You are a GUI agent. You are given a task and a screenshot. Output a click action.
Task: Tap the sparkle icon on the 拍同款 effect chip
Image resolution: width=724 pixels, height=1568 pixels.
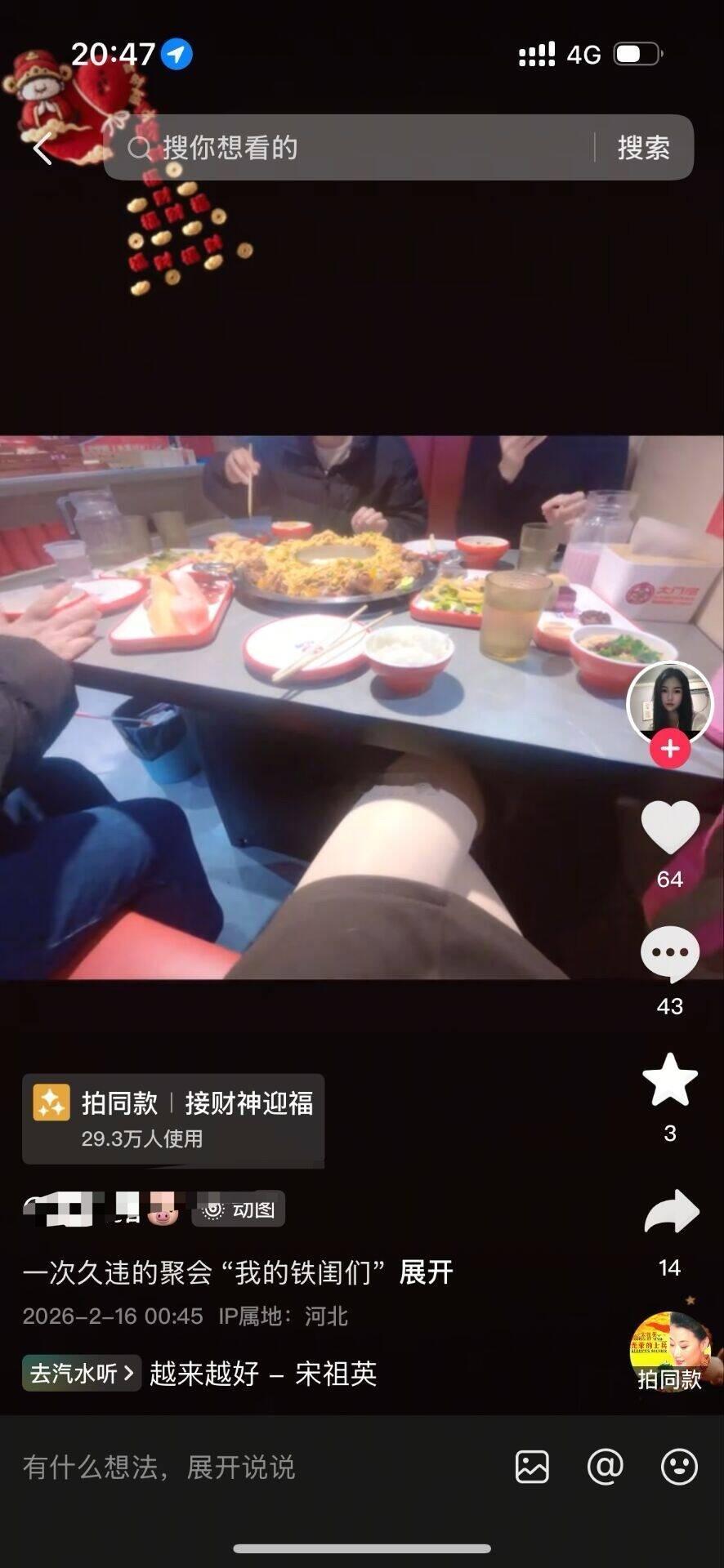(51, 1105)
